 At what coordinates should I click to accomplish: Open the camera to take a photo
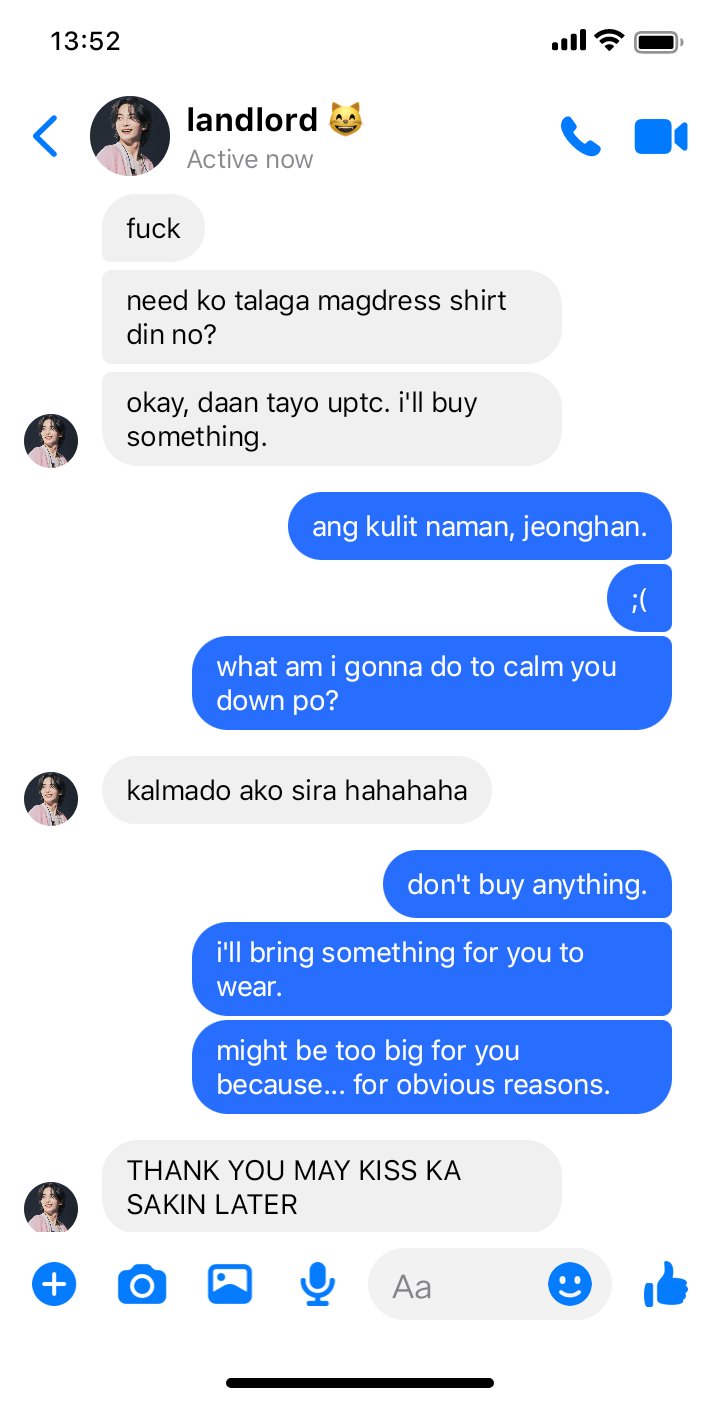pyautogui.click(x=142, y=1284)
